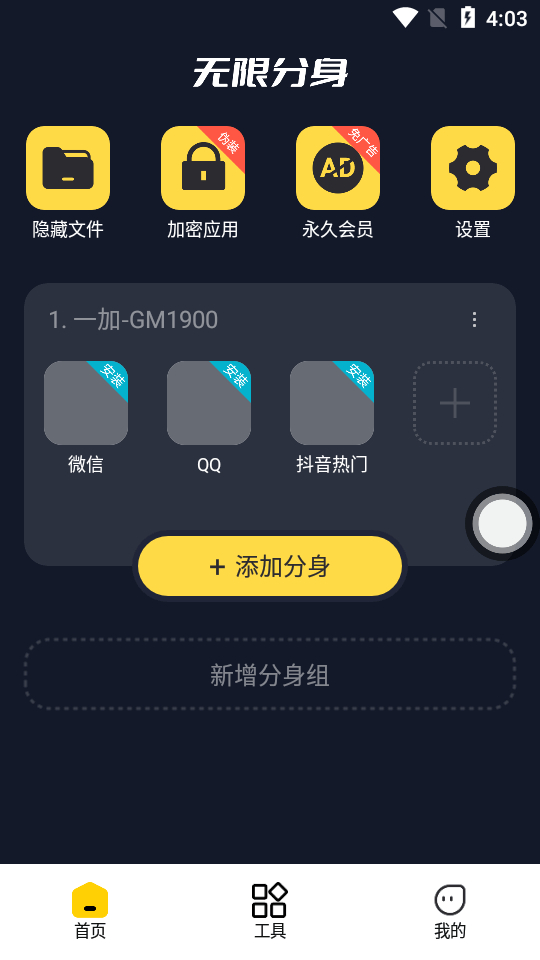
Task: Switch to the 我的 tab
Action: pyautogui.click(x=450, y=911)
